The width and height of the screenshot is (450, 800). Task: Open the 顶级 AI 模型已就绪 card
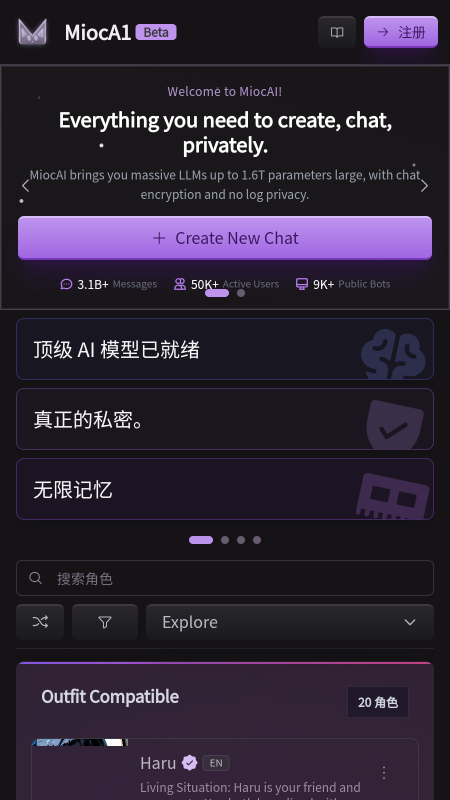[225, 349]
